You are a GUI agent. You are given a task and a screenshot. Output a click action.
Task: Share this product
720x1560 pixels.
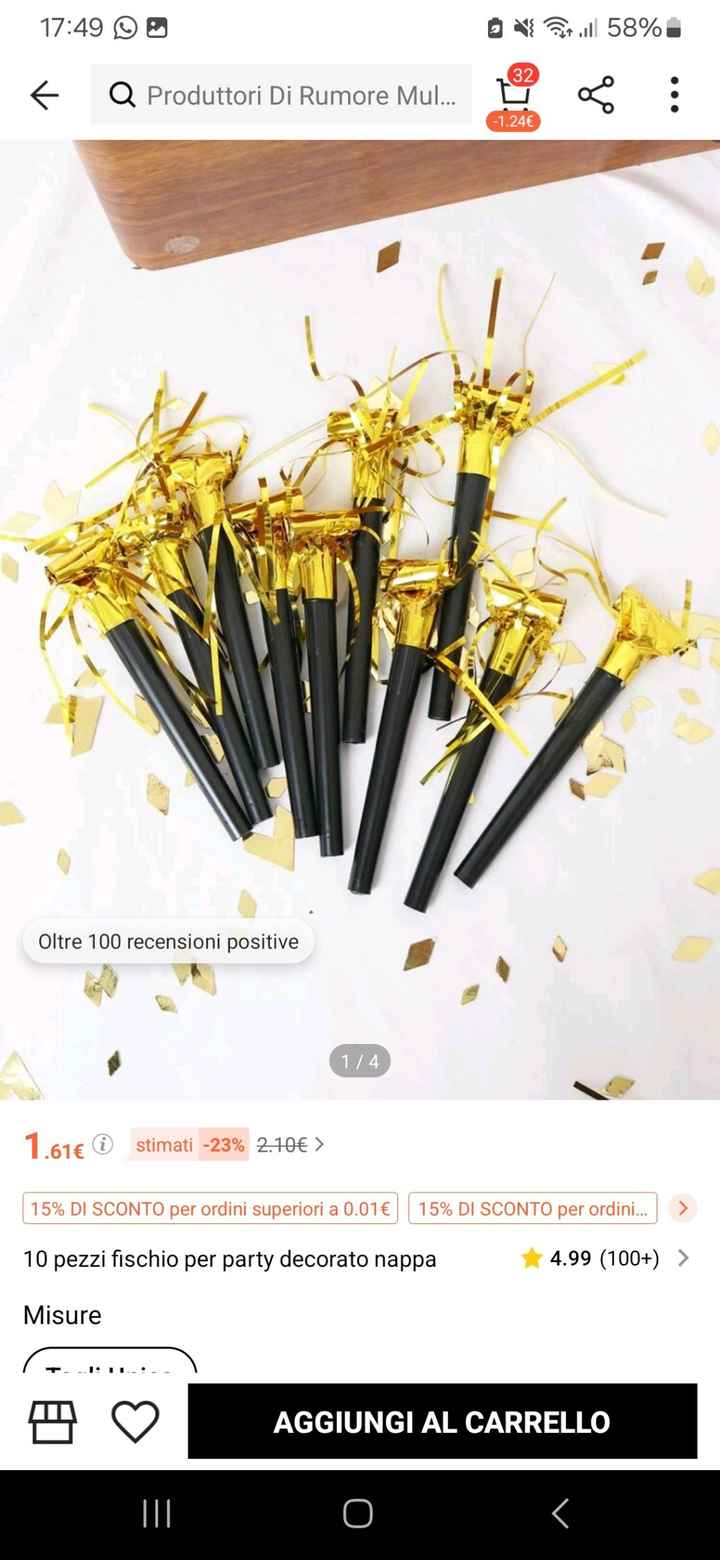click(x=596, y=95)
